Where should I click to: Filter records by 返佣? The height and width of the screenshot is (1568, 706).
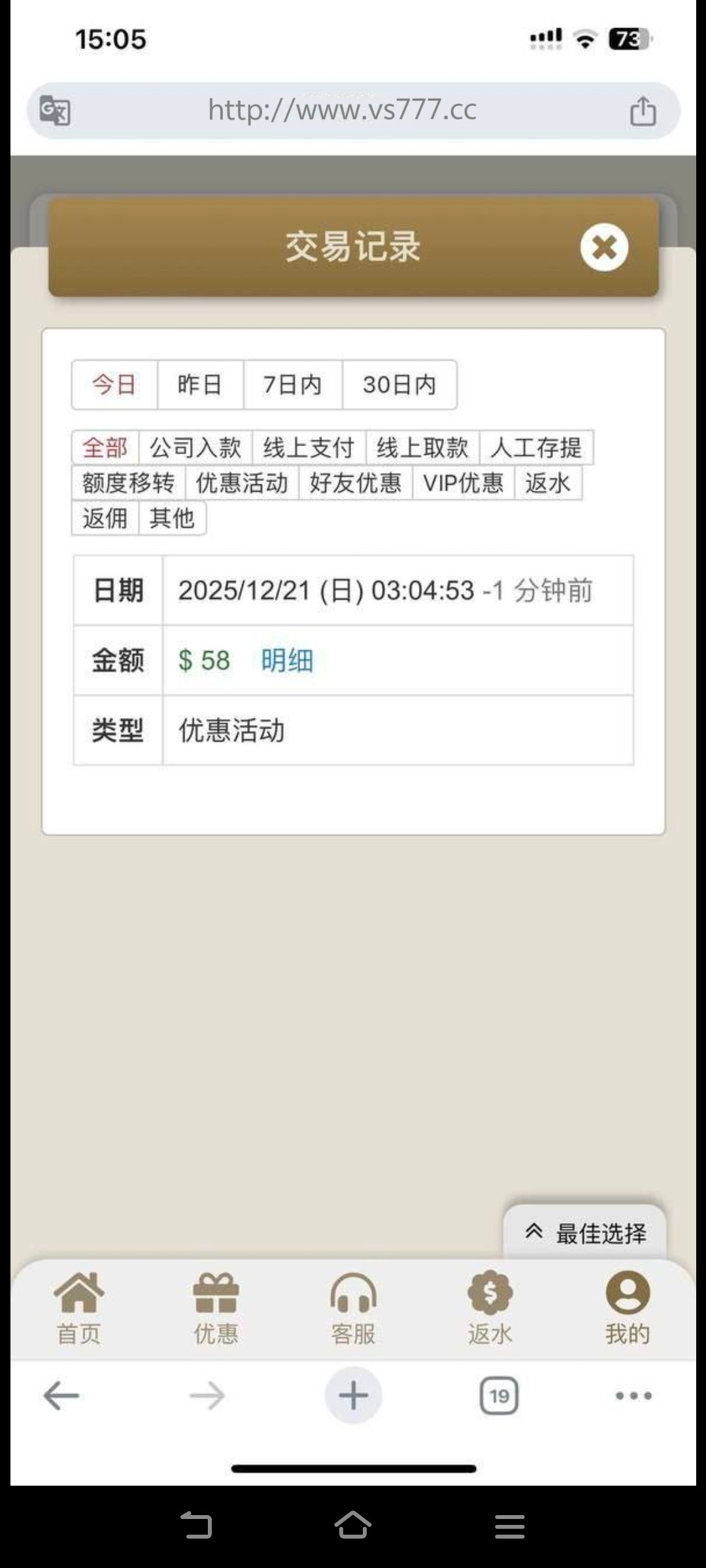(x=105, y=519)
